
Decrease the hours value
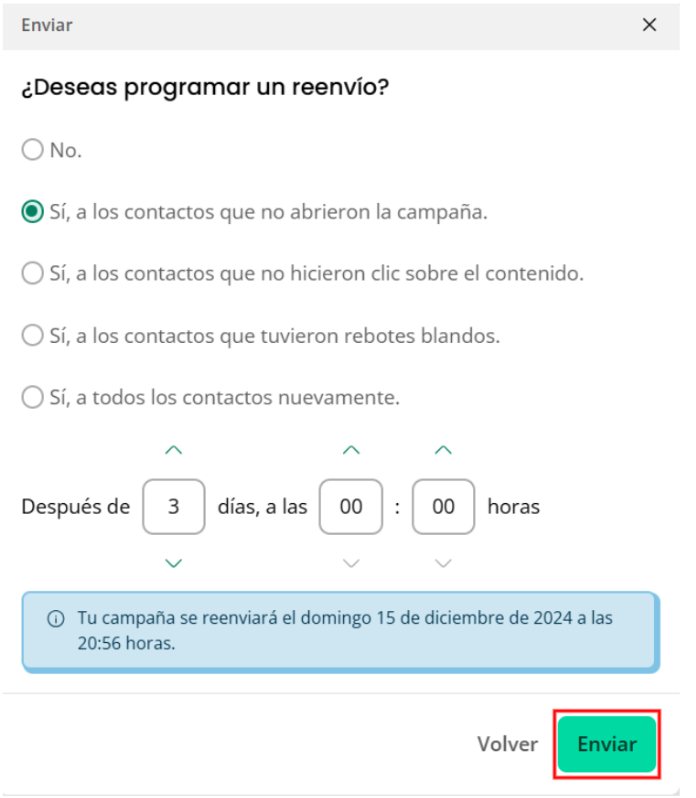coord(351,563)
